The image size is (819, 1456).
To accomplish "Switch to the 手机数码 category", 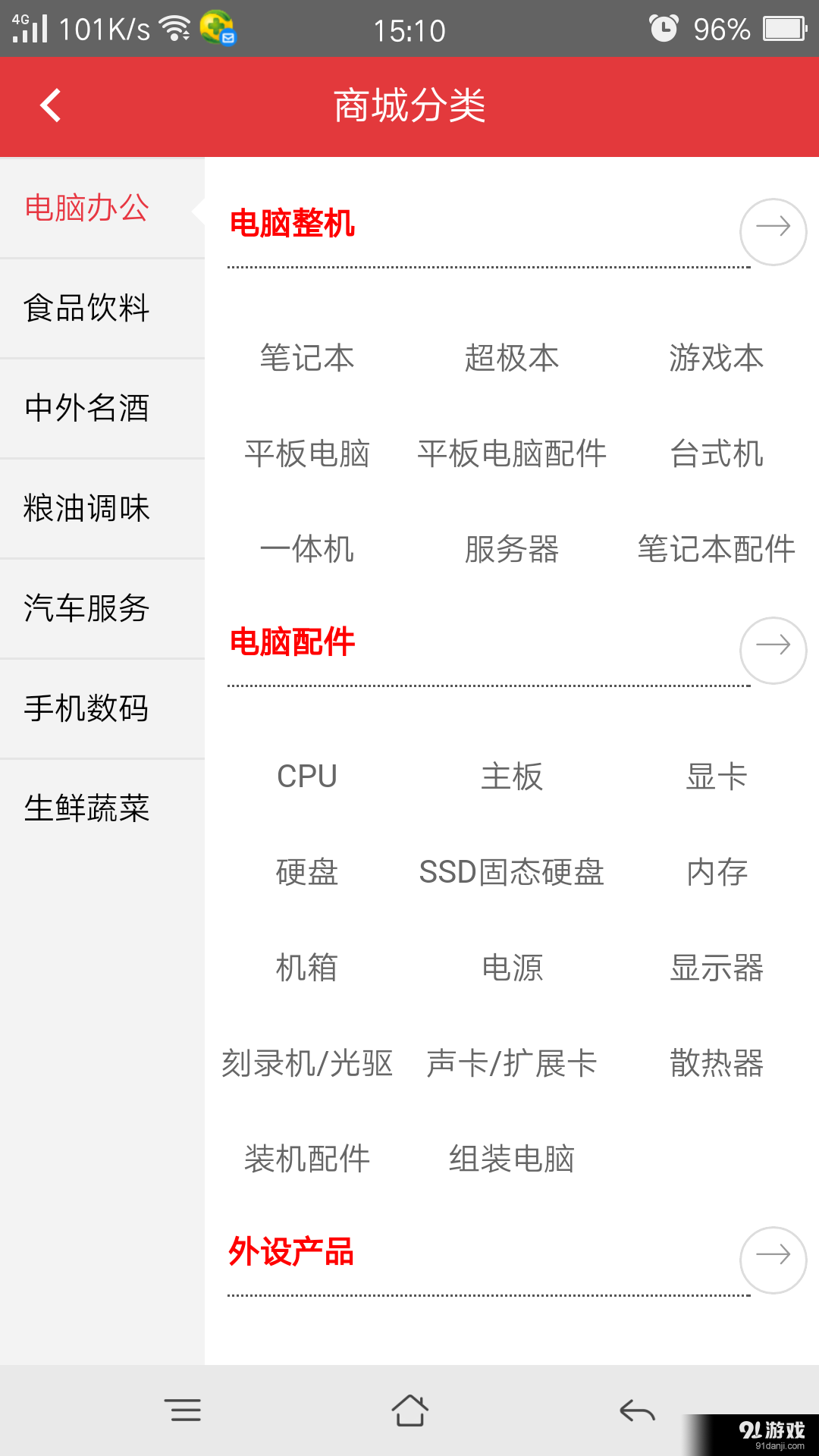I will [87, 710].
